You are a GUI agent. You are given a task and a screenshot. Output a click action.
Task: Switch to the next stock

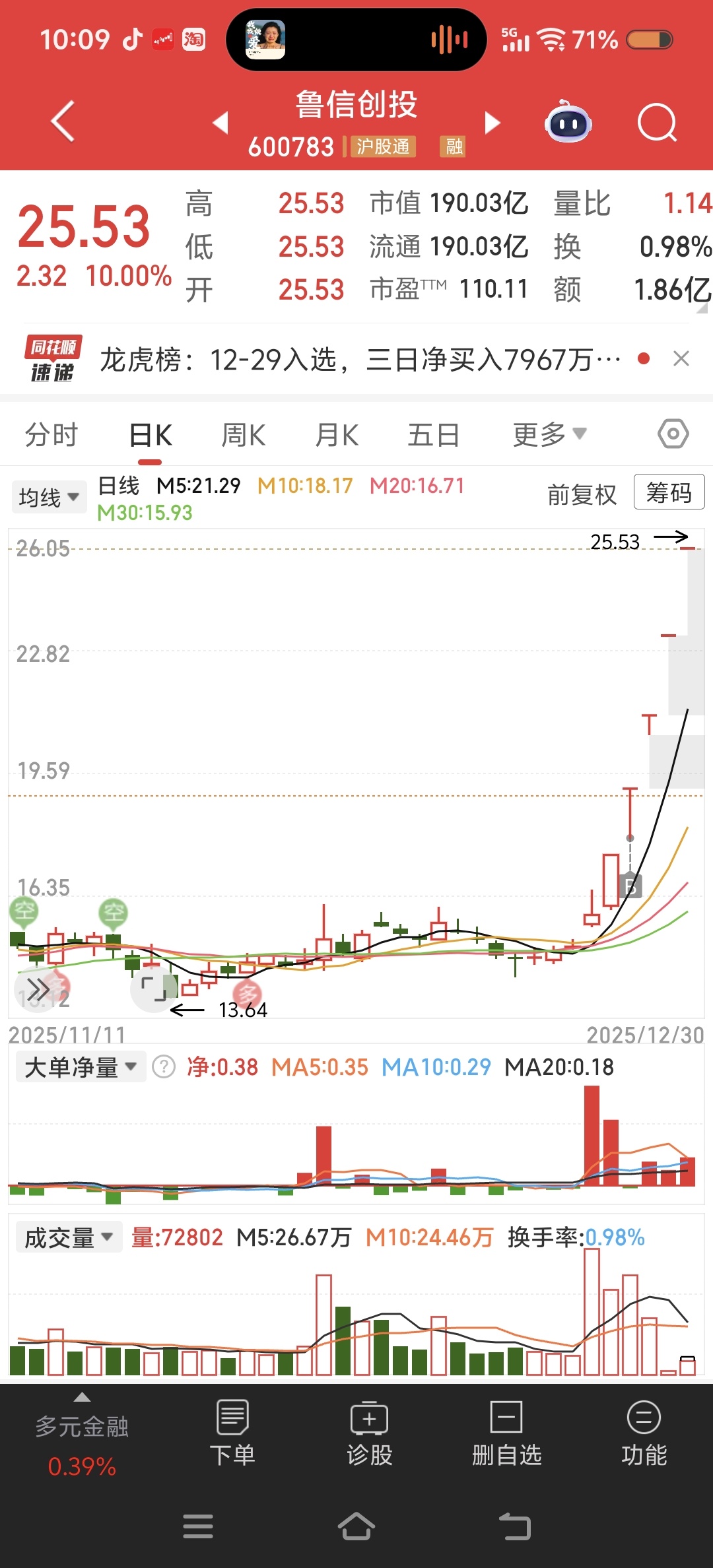[492, 123]
